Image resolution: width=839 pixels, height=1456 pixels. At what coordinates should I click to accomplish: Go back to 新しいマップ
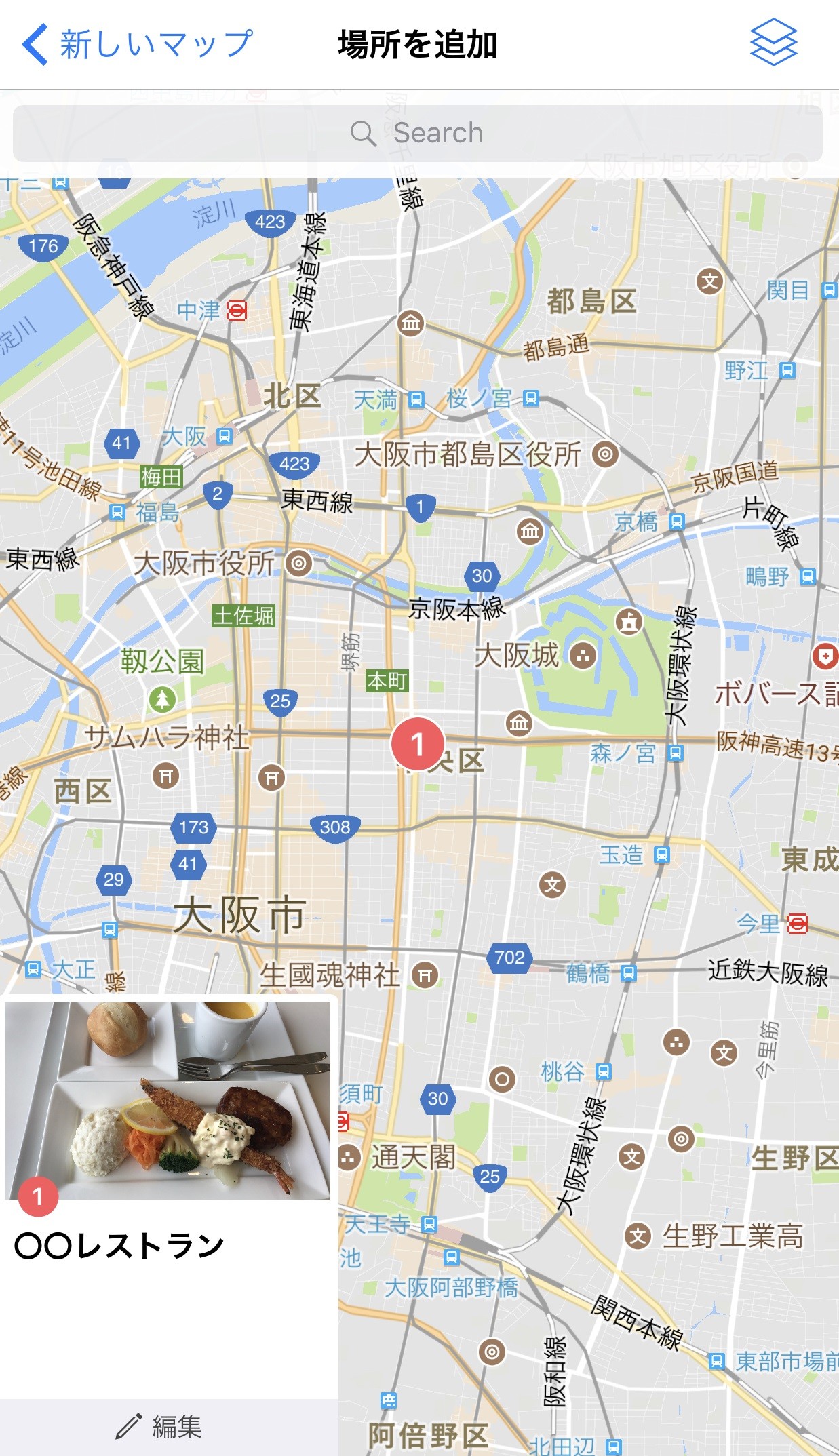(138, 44)
